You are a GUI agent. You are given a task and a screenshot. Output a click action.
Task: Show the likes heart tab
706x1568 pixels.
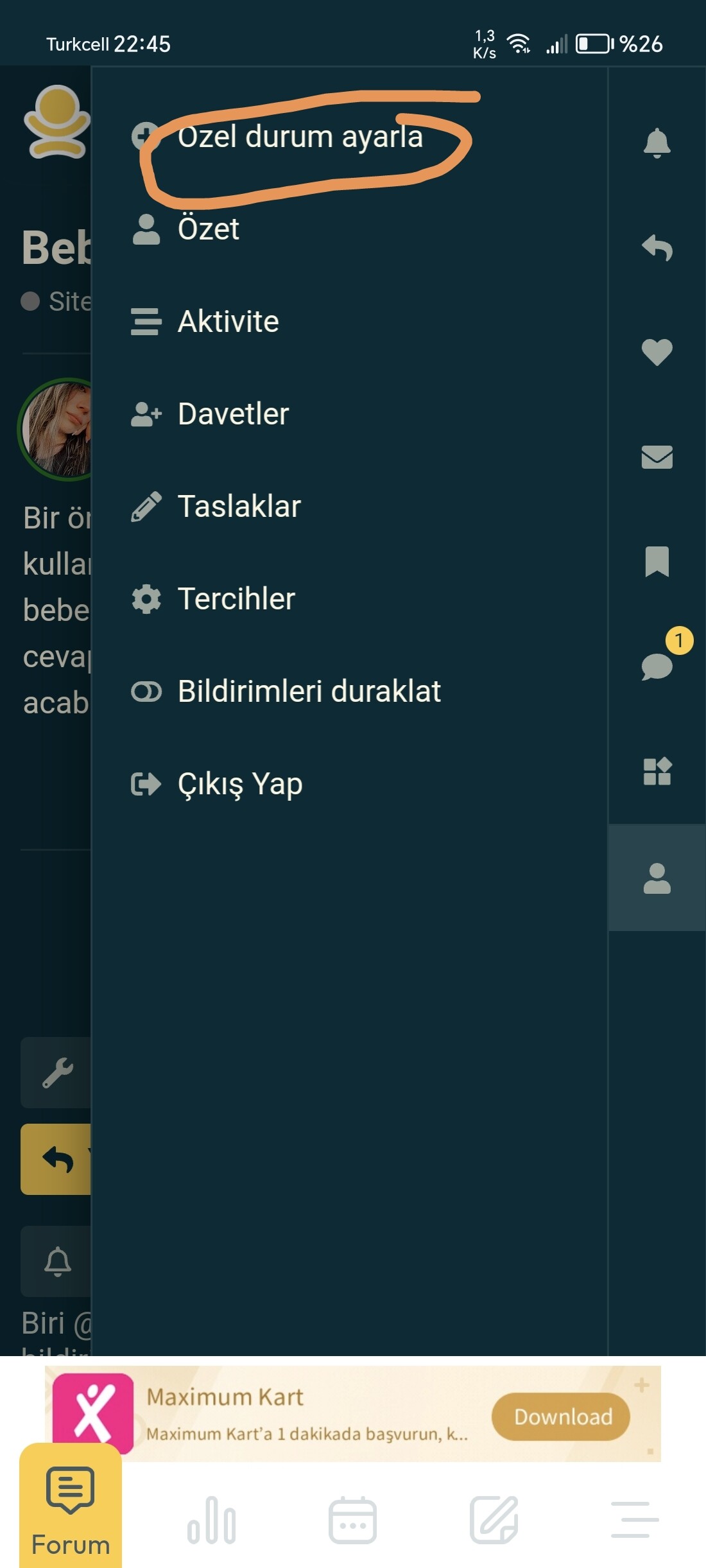657,352
